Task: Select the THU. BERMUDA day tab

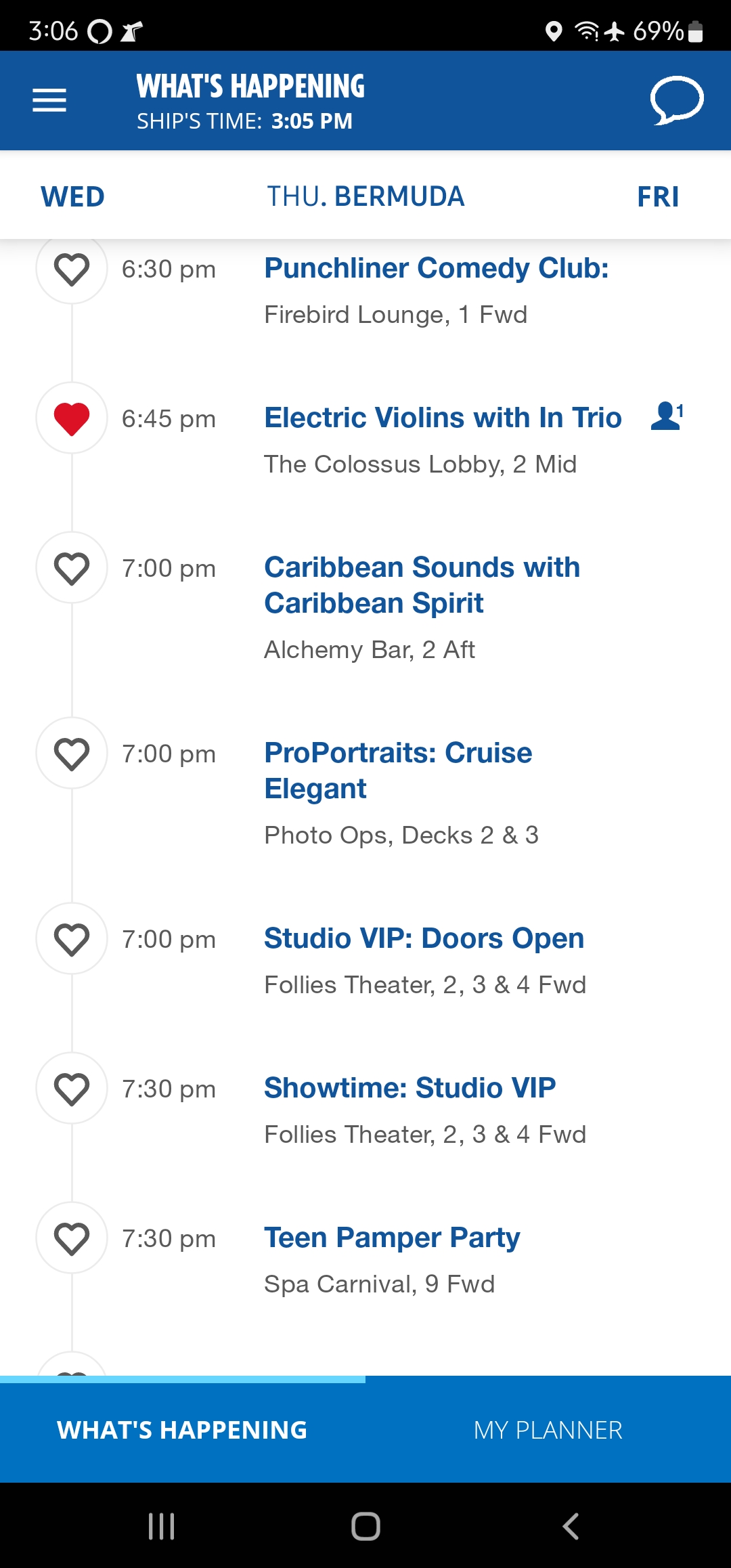Action: point(365,197)
